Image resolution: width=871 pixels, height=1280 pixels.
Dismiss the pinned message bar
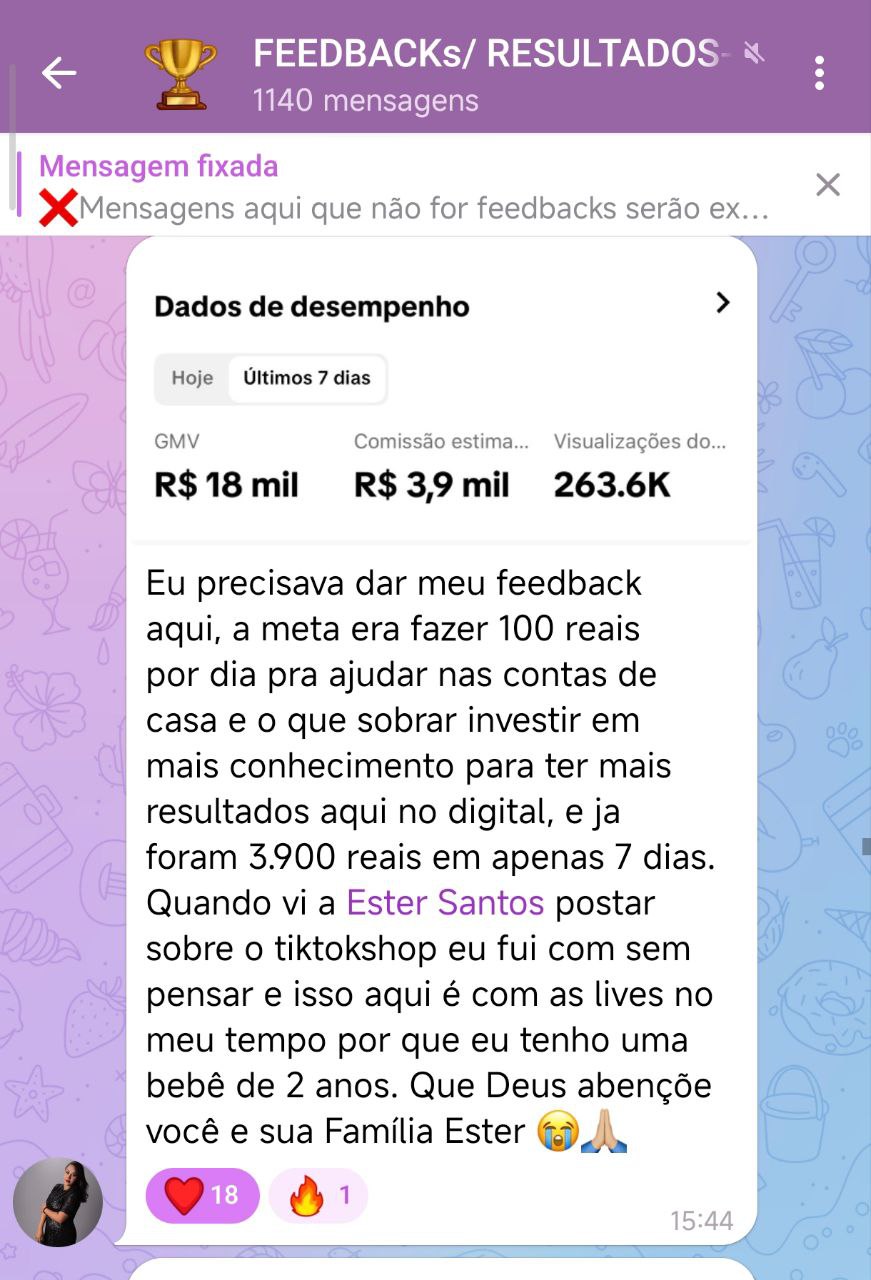point(828,185)
